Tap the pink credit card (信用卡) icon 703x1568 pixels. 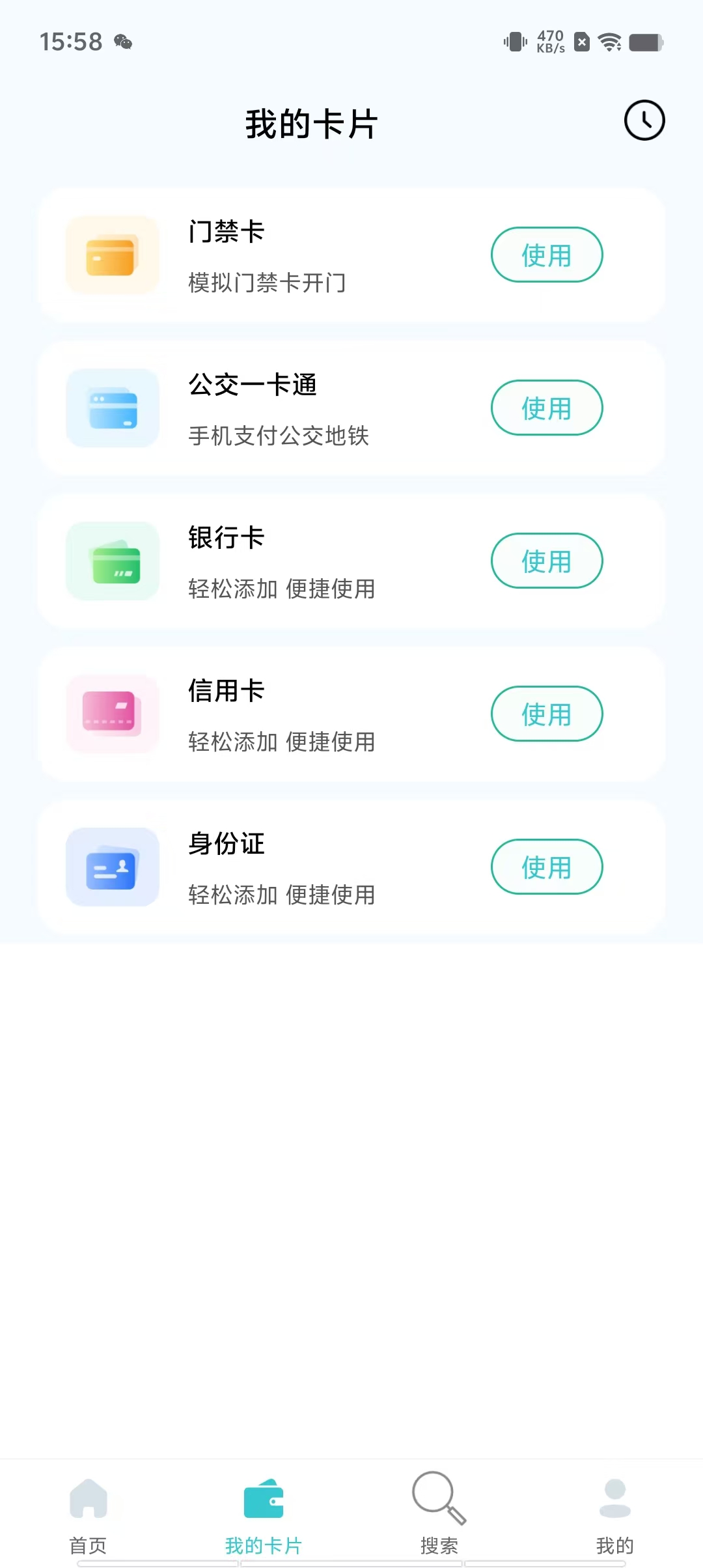(112, 714)
